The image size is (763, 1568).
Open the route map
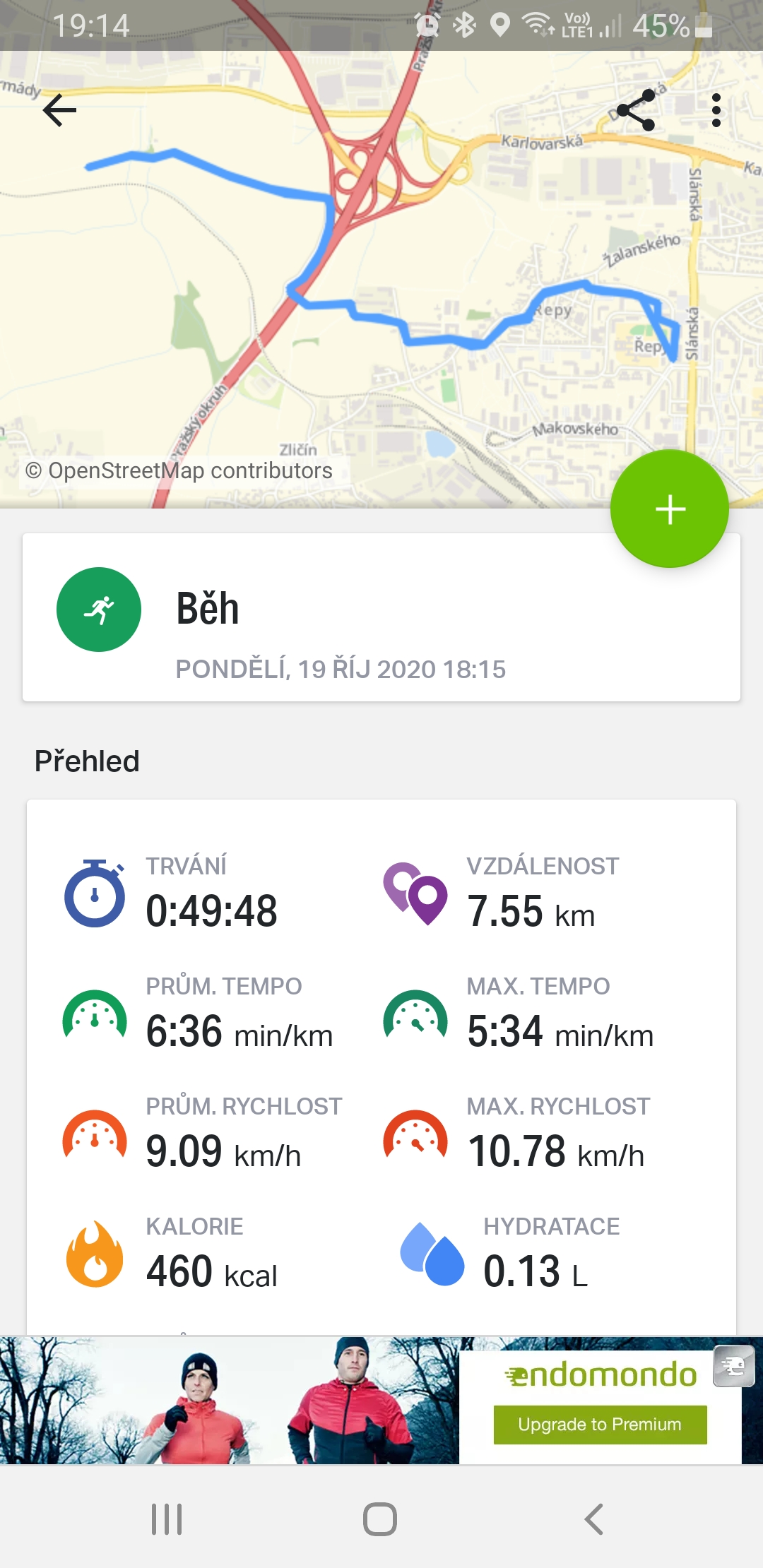pyautogui.click(x=381, y=279)
